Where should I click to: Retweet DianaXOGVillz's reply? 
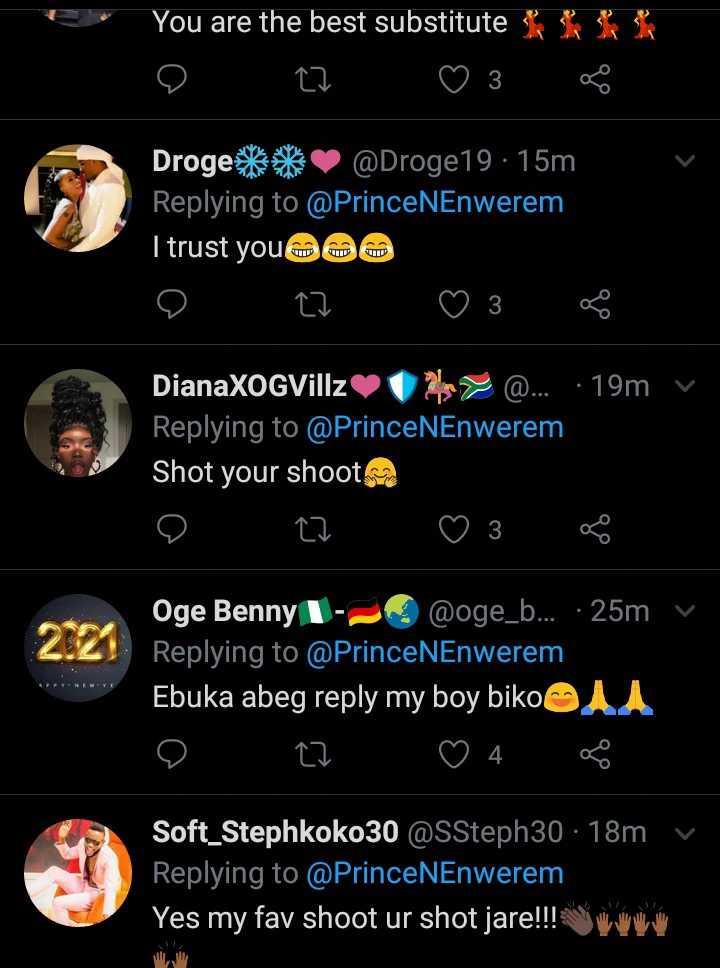pos(314,529)
